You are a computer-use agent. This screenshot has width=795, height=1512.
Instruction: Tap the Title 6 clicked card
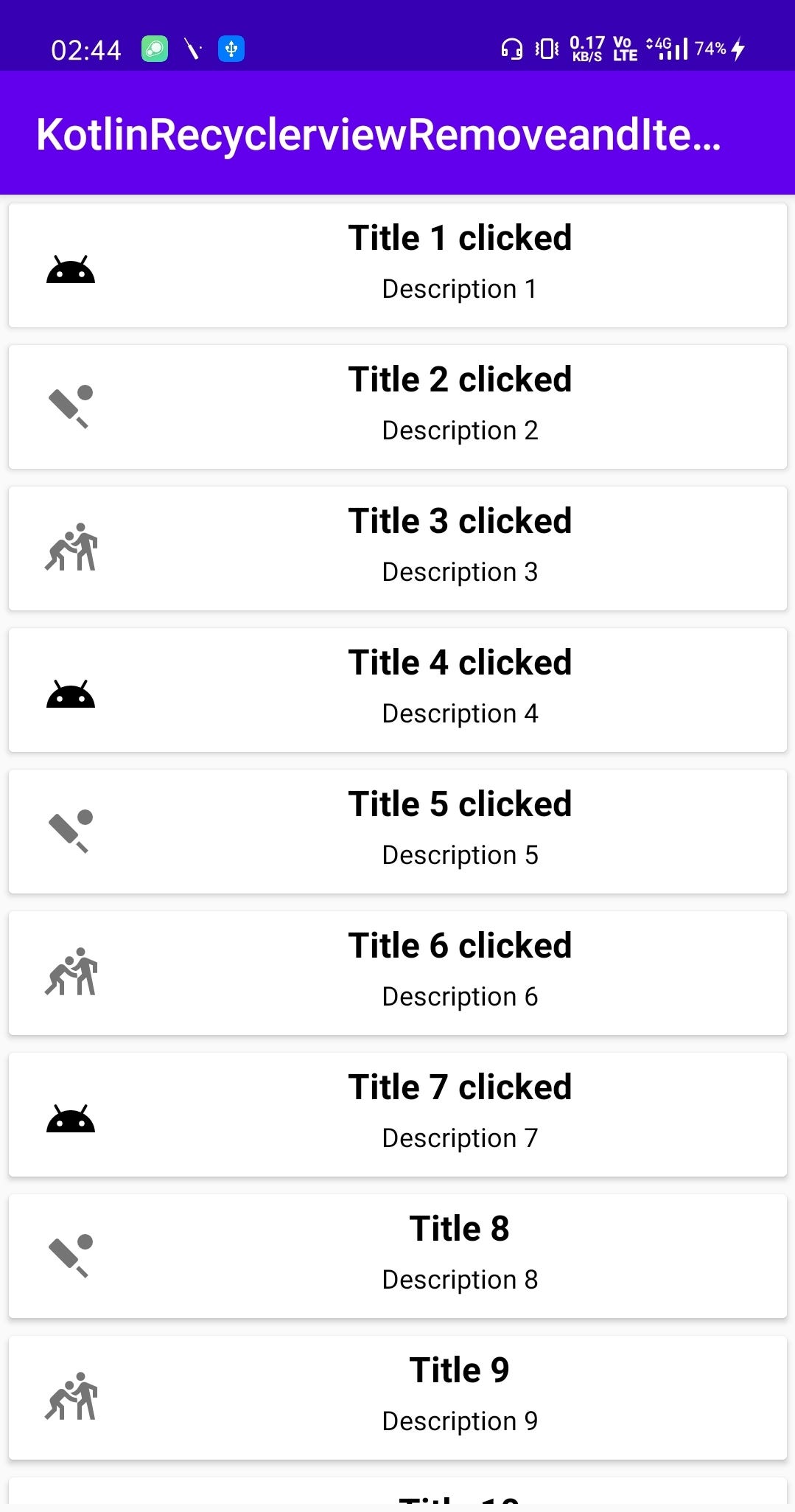tap(398, 973)
